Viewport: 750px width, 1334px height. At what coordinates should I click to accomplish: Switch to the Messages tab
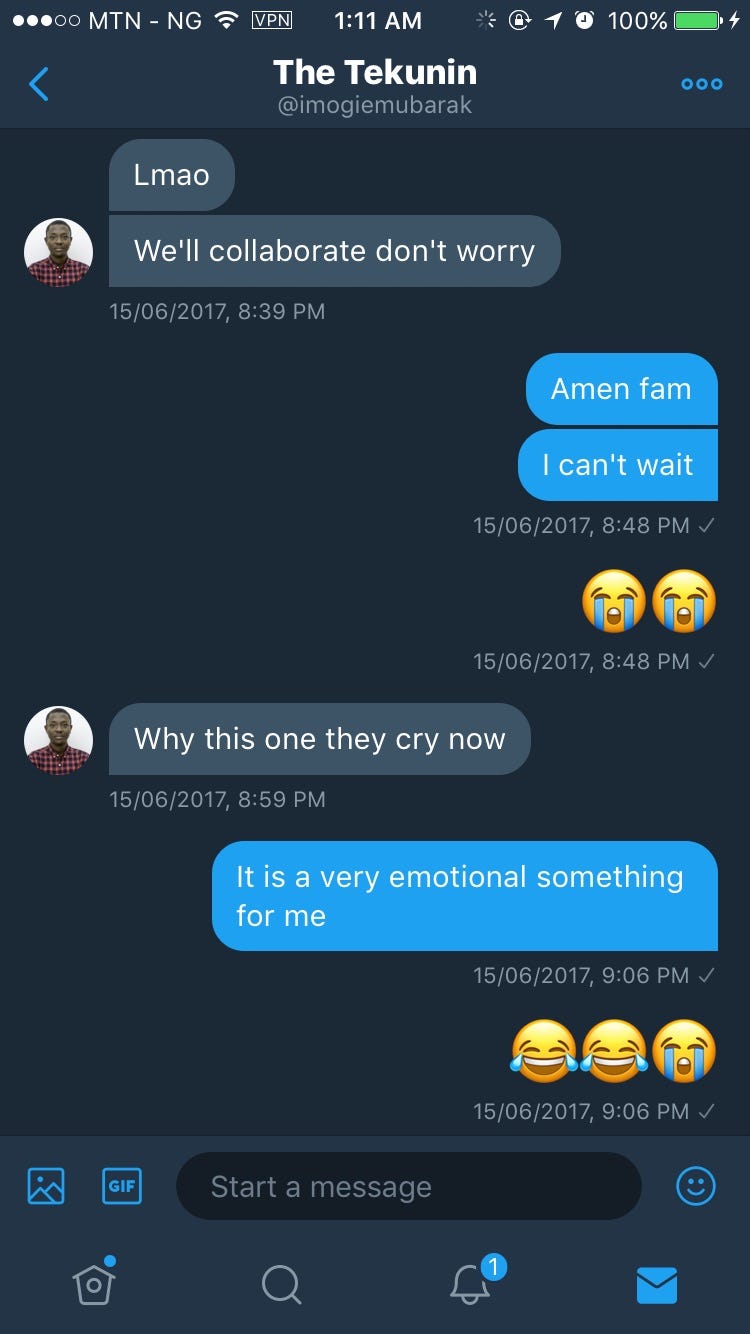pos(657,1285)
